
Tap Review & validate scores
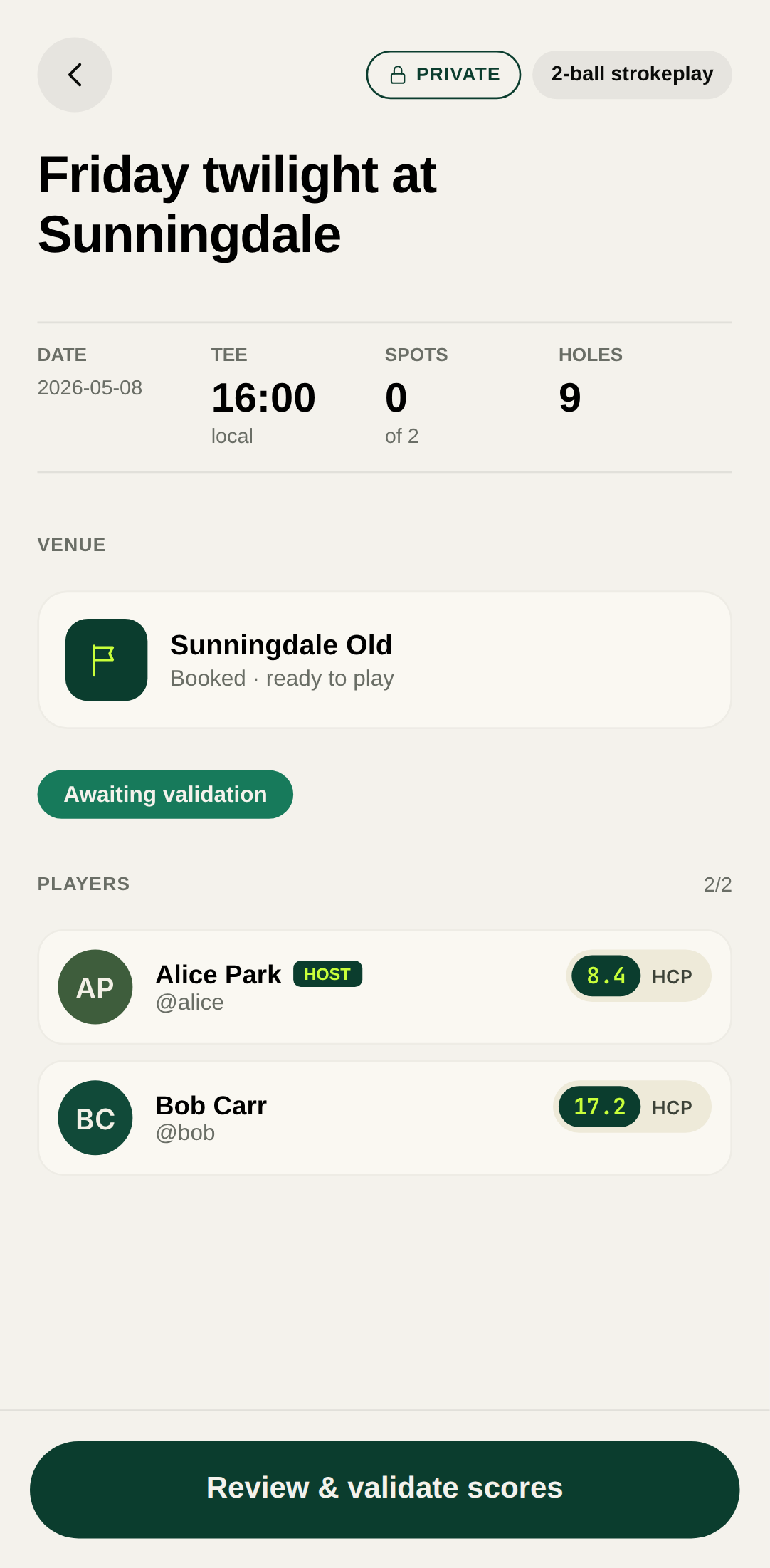pyautogui.click(x=384, y=1489)
